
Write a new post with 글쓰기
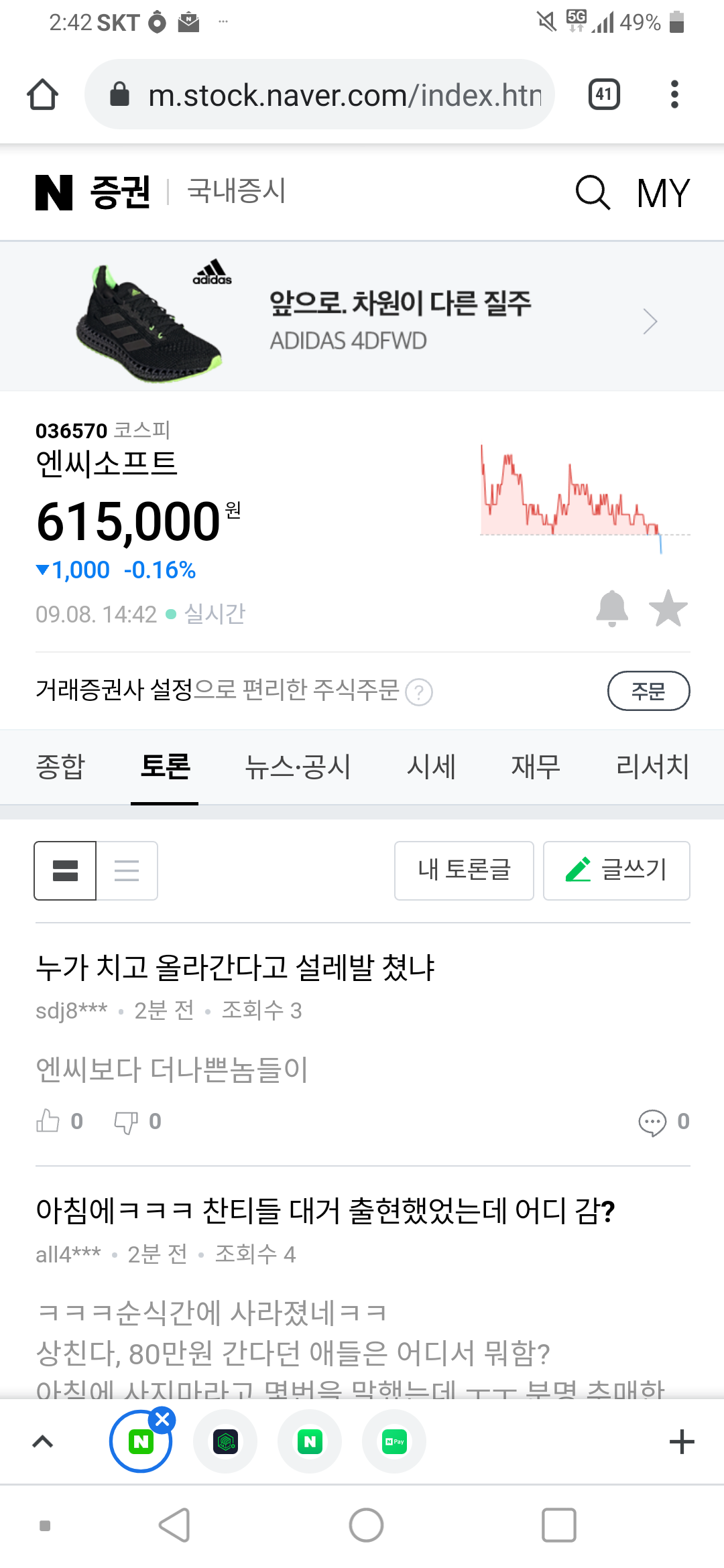coord(616,870)
